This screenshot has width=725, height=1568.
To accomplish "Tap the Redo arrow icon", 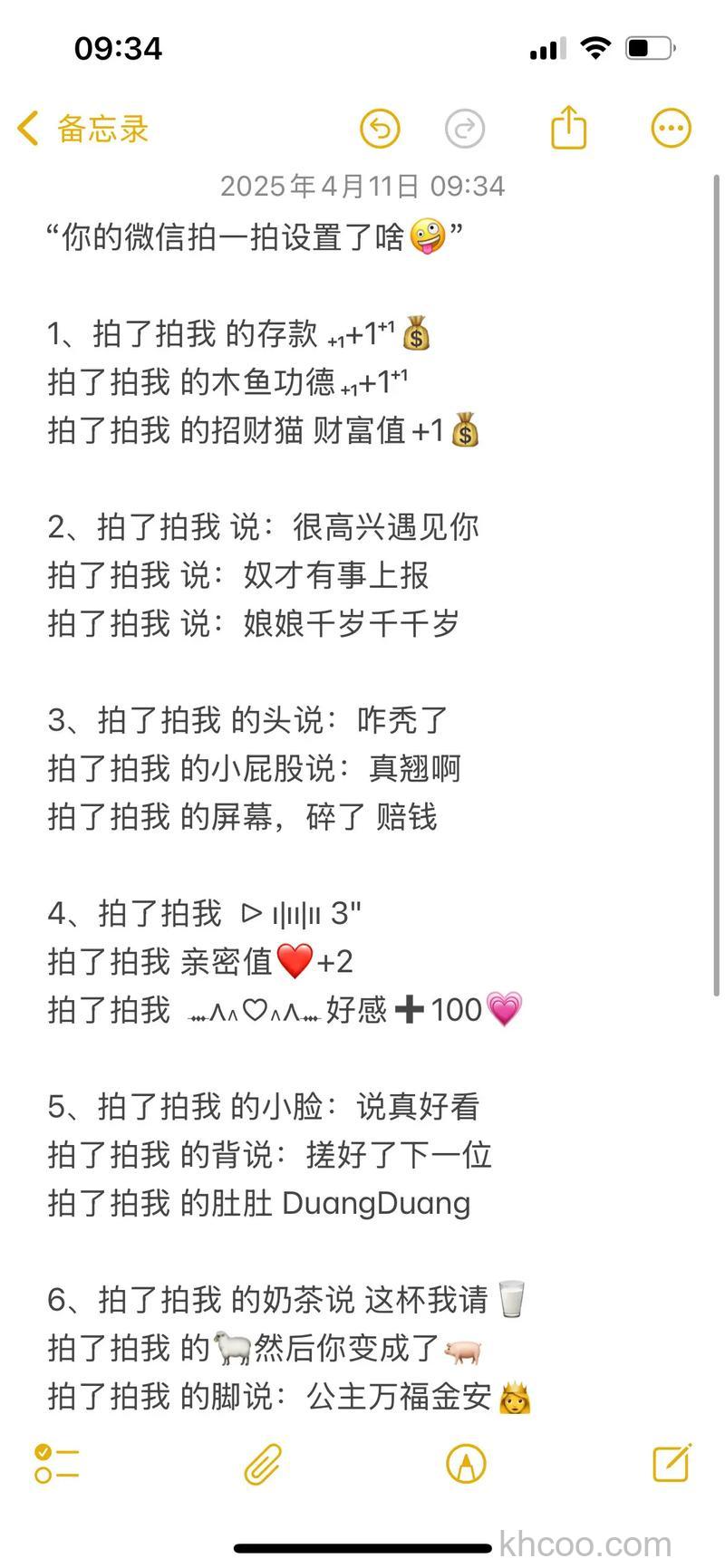I will click(465, 128).
